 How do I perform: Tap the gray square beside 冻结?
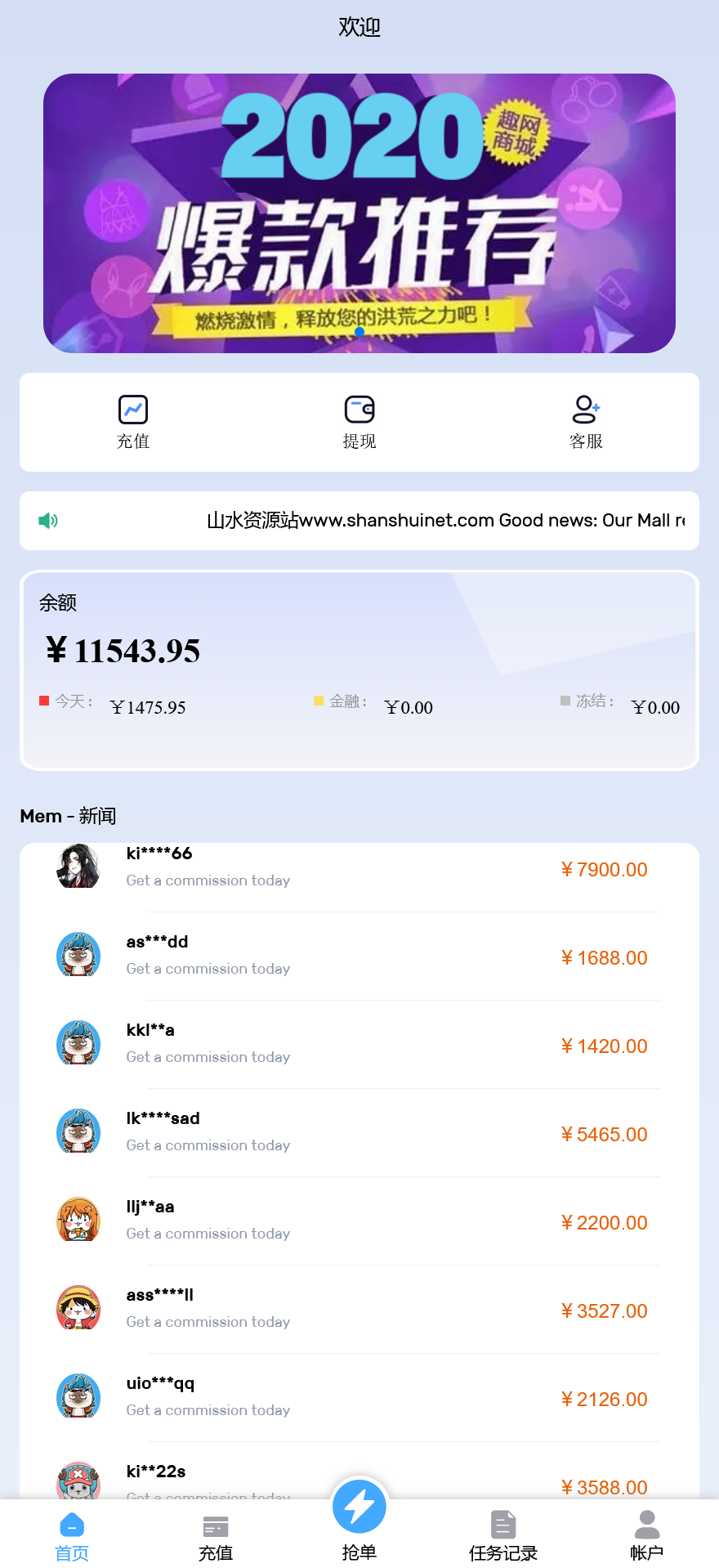(565, 701)
